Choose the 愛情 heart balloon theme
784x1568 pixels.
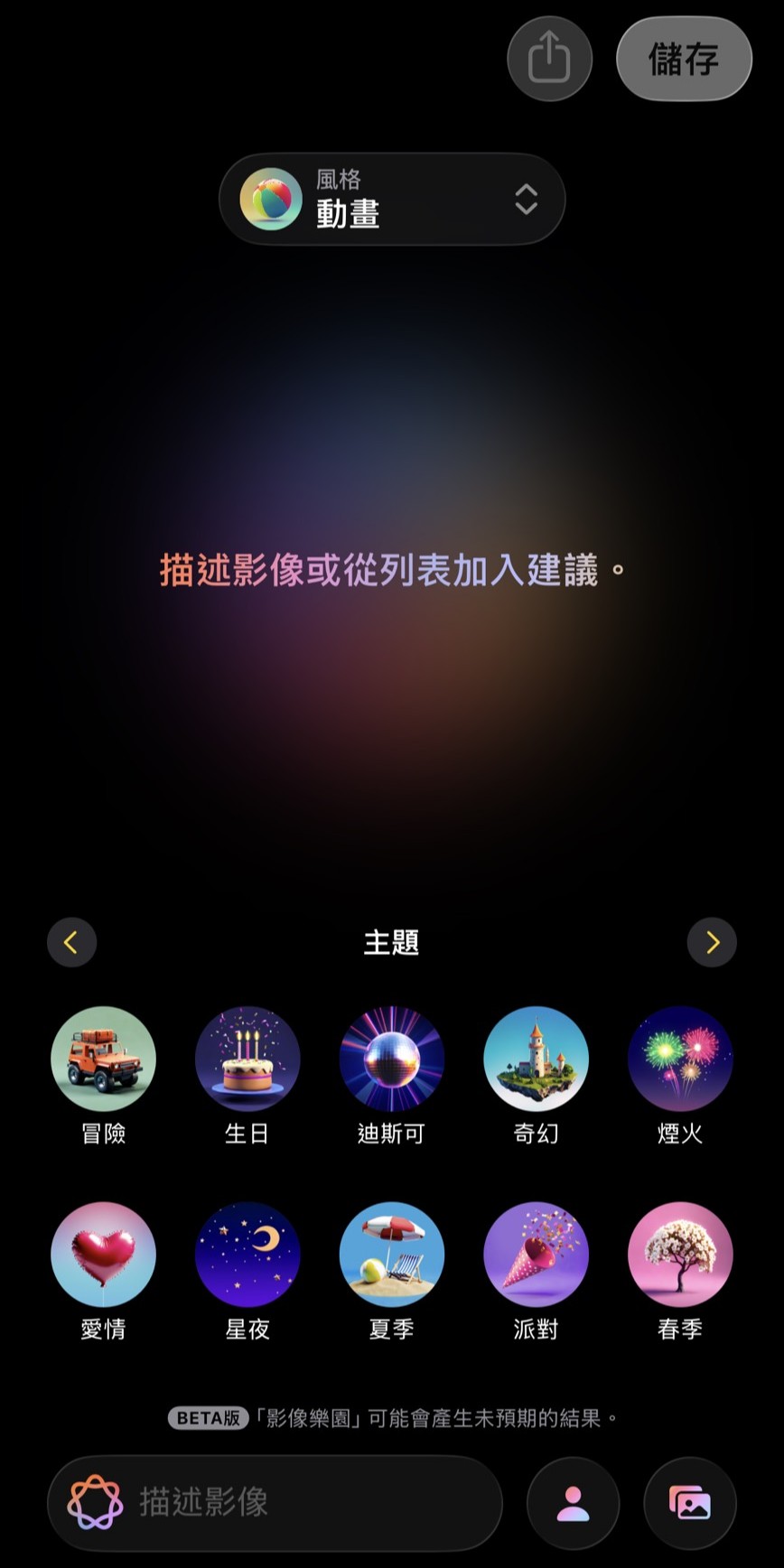tap(103, 1255)
